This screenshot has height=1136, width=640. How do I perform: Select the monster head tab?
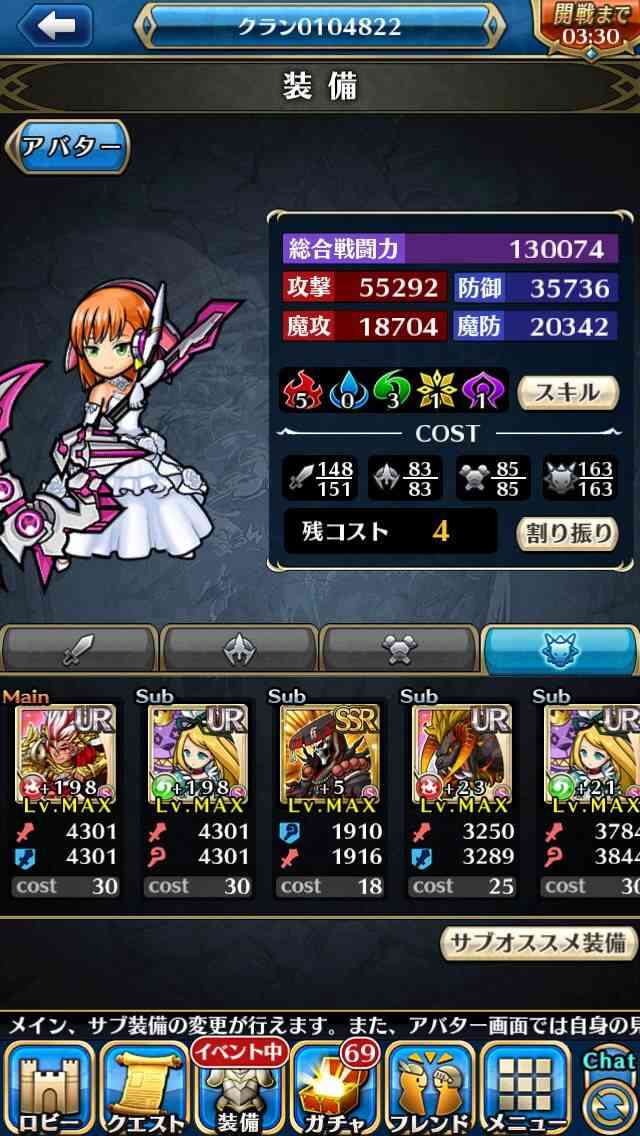click(x=560, y=649)
